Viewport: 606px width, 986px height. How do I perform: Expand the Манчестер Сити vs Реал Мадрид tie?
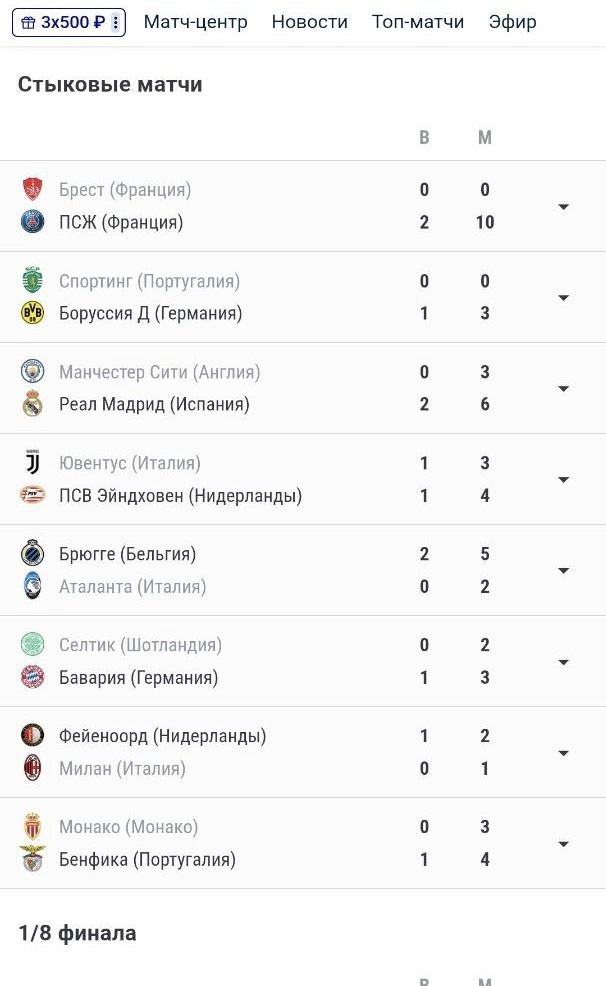pyautogui.click(x=563, y=389)
